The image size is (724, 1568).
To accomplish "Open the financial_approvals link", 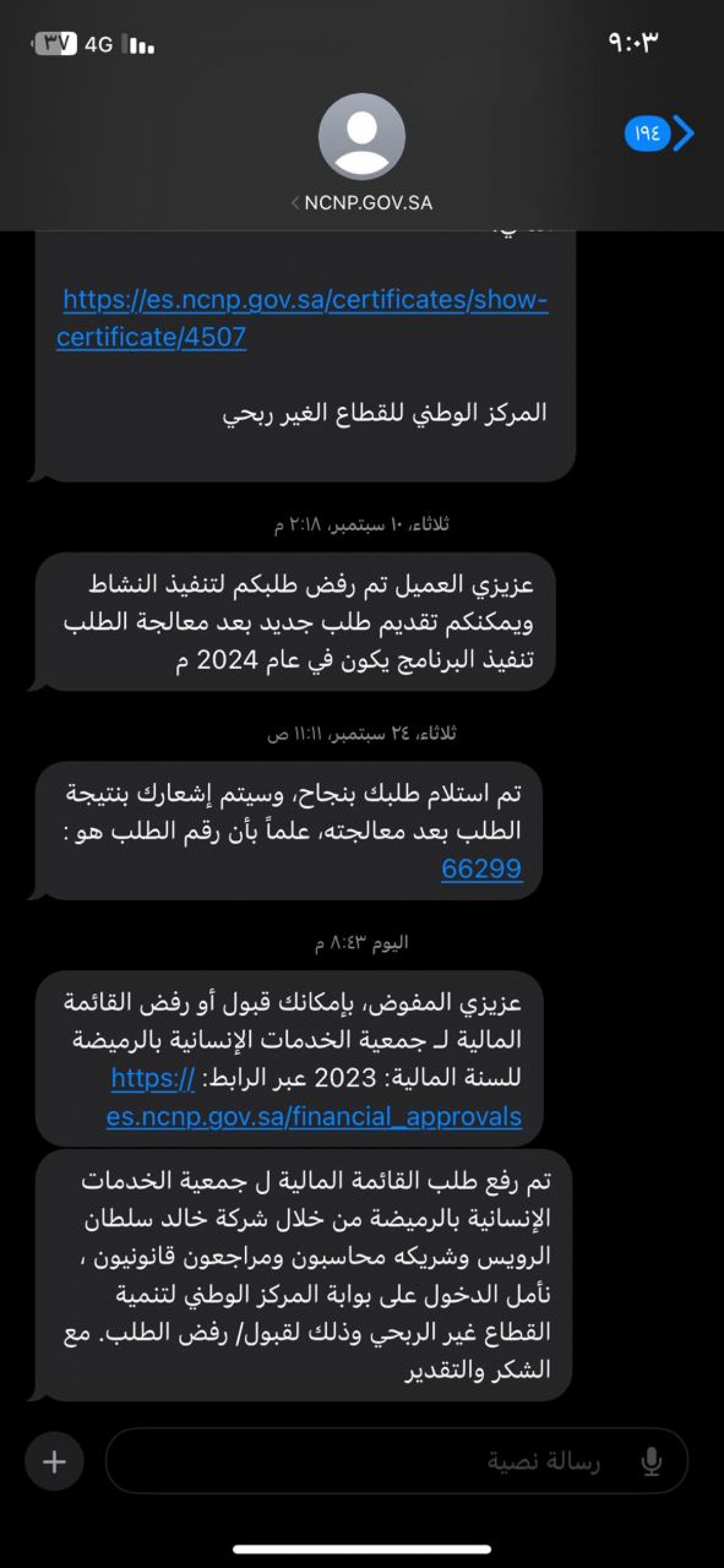I will coord(314,1098).
